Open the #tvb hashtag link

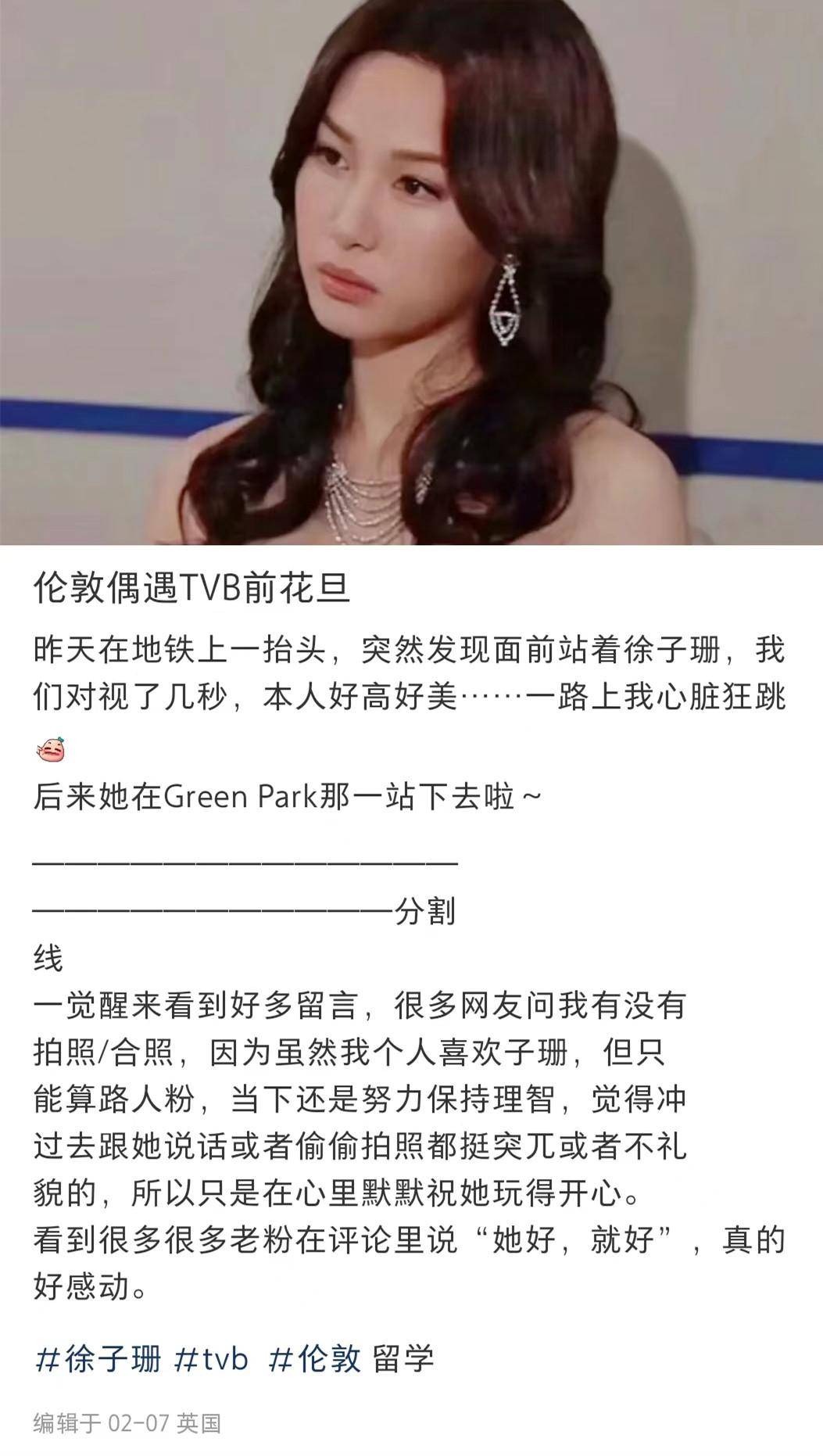211,1358
